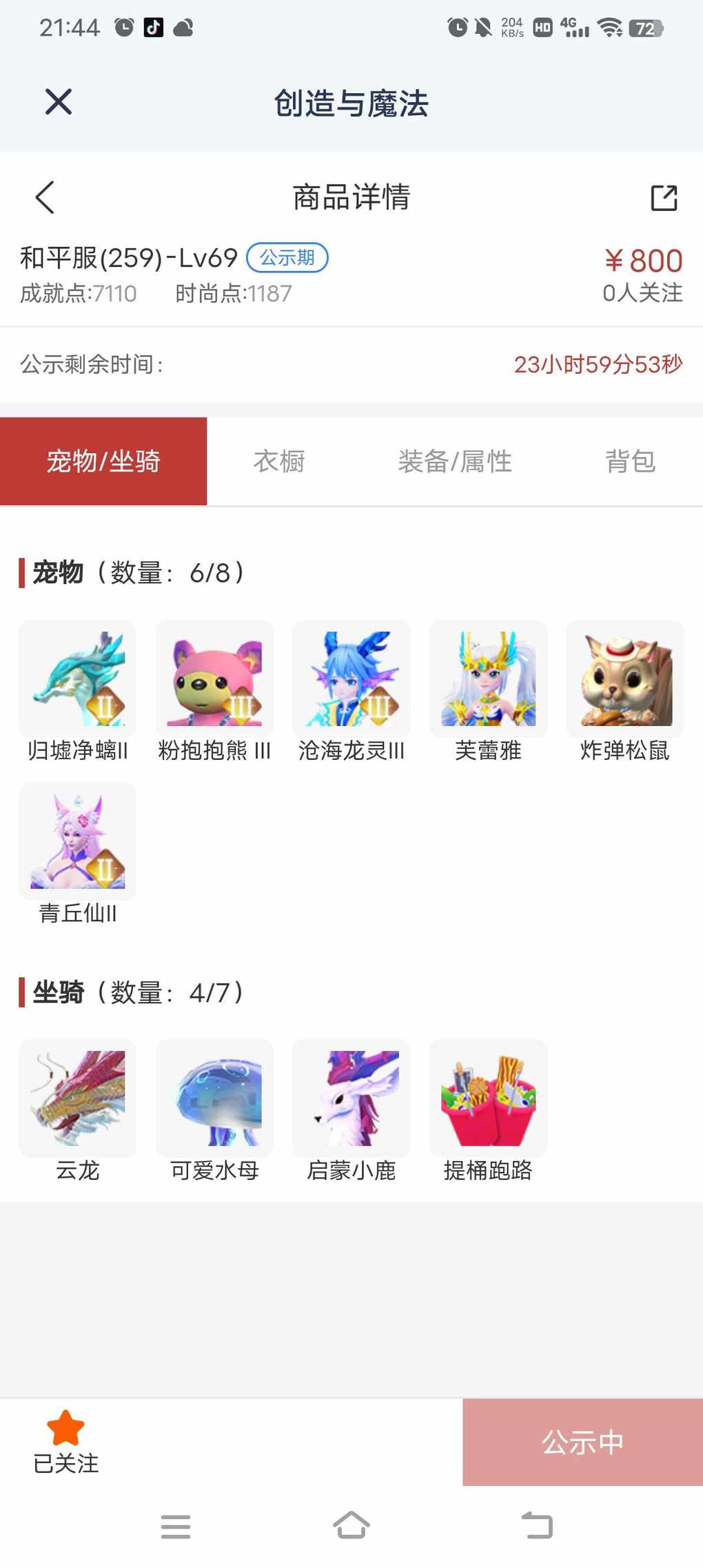
Task: Open the 装备/属性 tab
Action: pos(455,461)
